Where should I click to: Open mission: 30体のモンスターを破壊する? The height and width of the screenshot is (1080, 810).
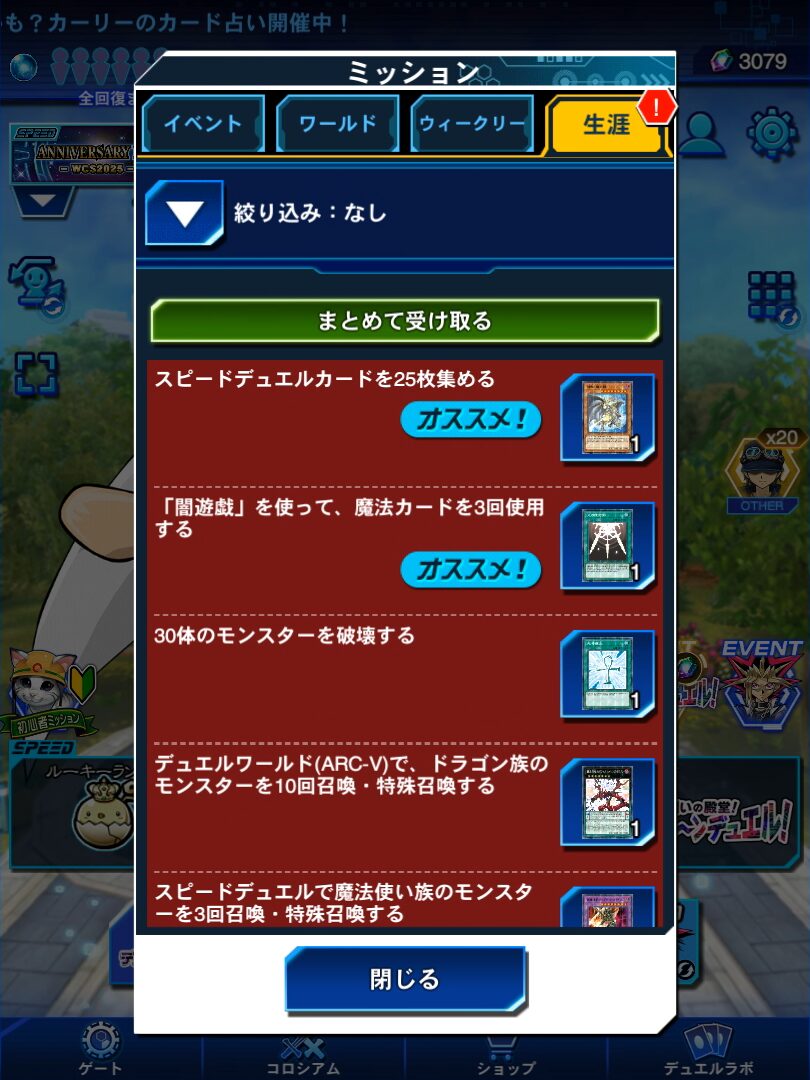tap(350, 673)
